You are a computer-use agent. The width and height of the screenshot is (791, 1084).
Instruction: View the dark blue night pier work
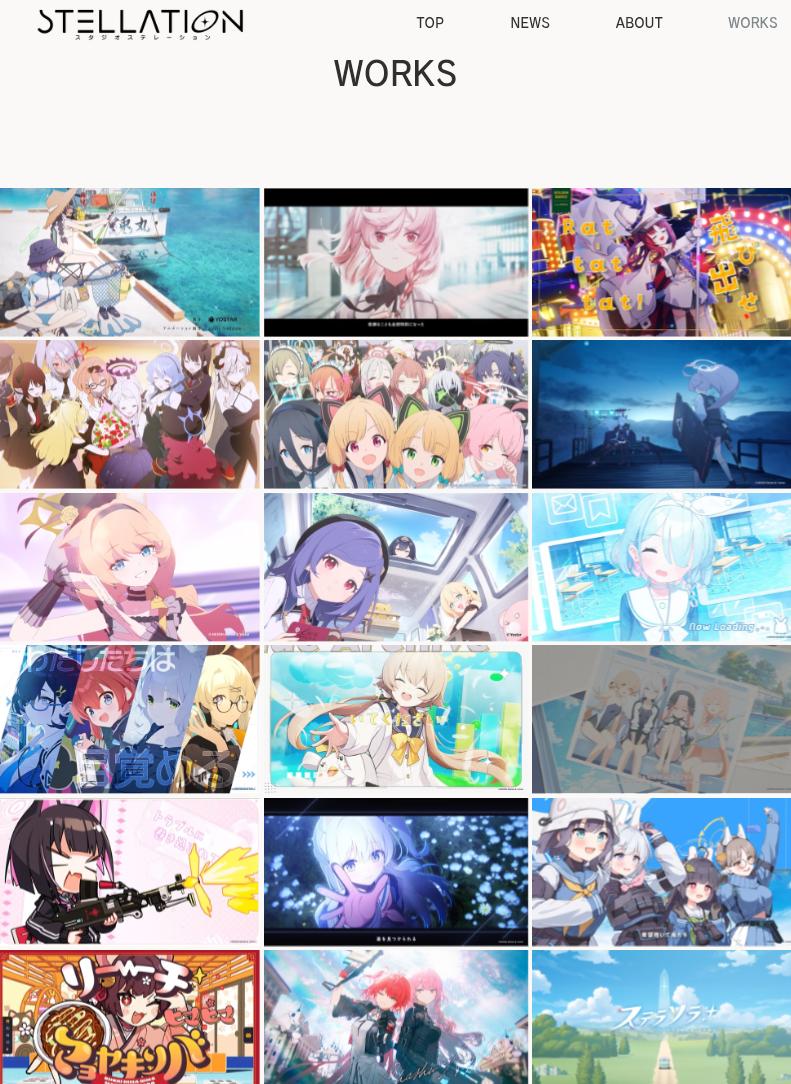point(661,414)
